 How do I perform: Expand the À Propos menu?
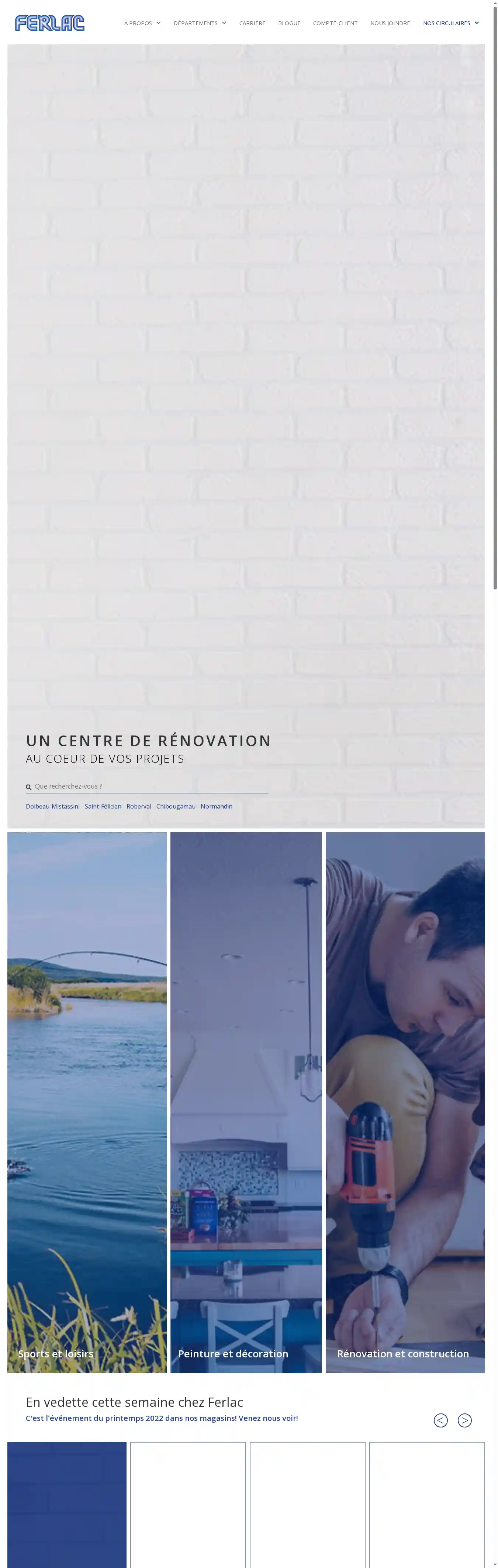coord(142,23)
